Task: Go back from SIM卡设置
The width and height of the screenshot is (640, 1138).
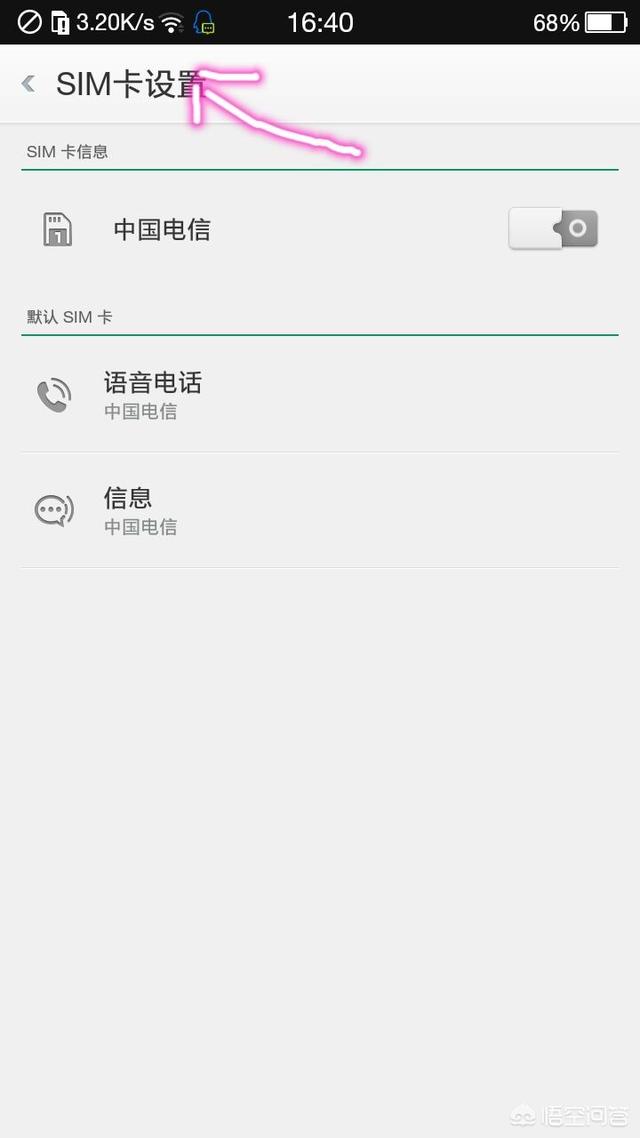Action: tap(29, 84)
